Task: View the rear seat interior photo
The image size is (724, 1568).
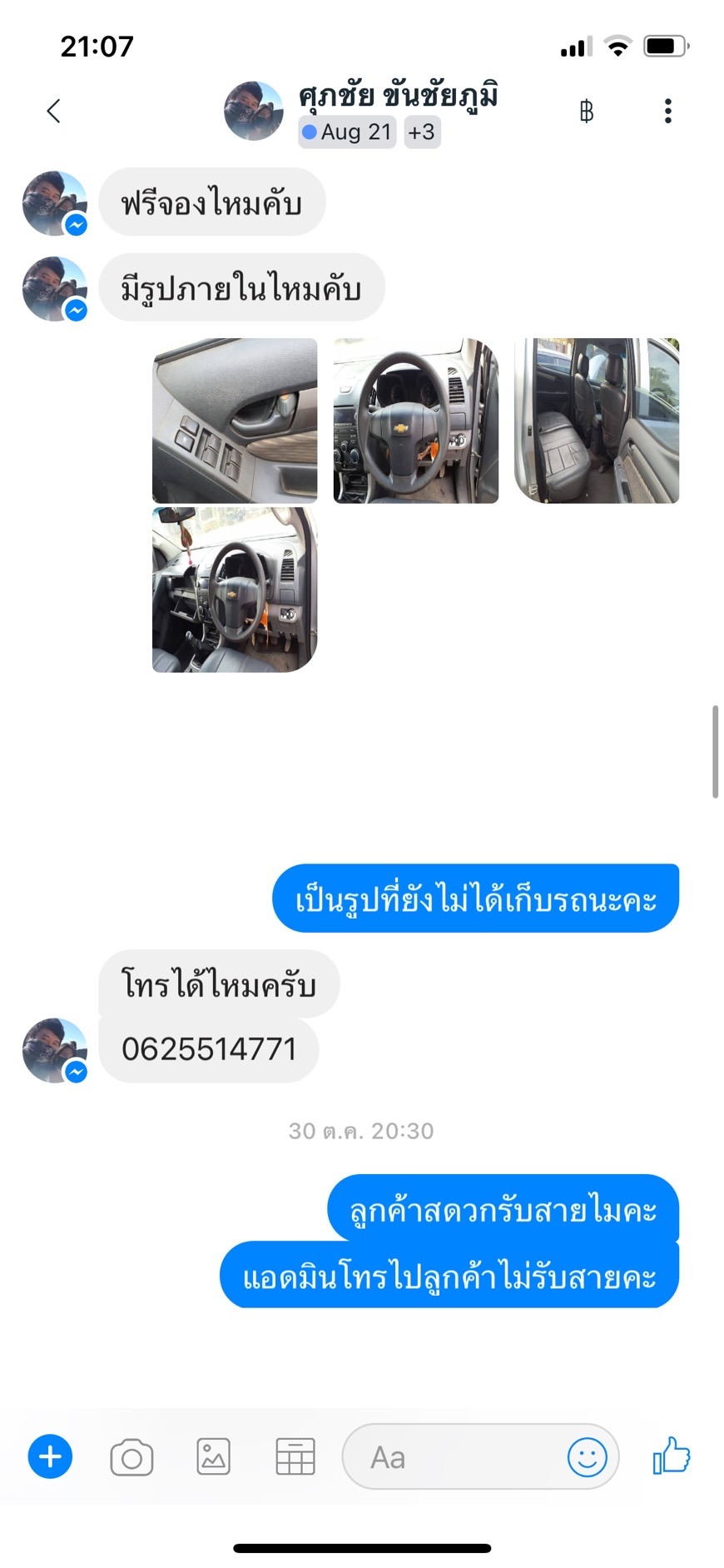Action: (x=596, y=421)
